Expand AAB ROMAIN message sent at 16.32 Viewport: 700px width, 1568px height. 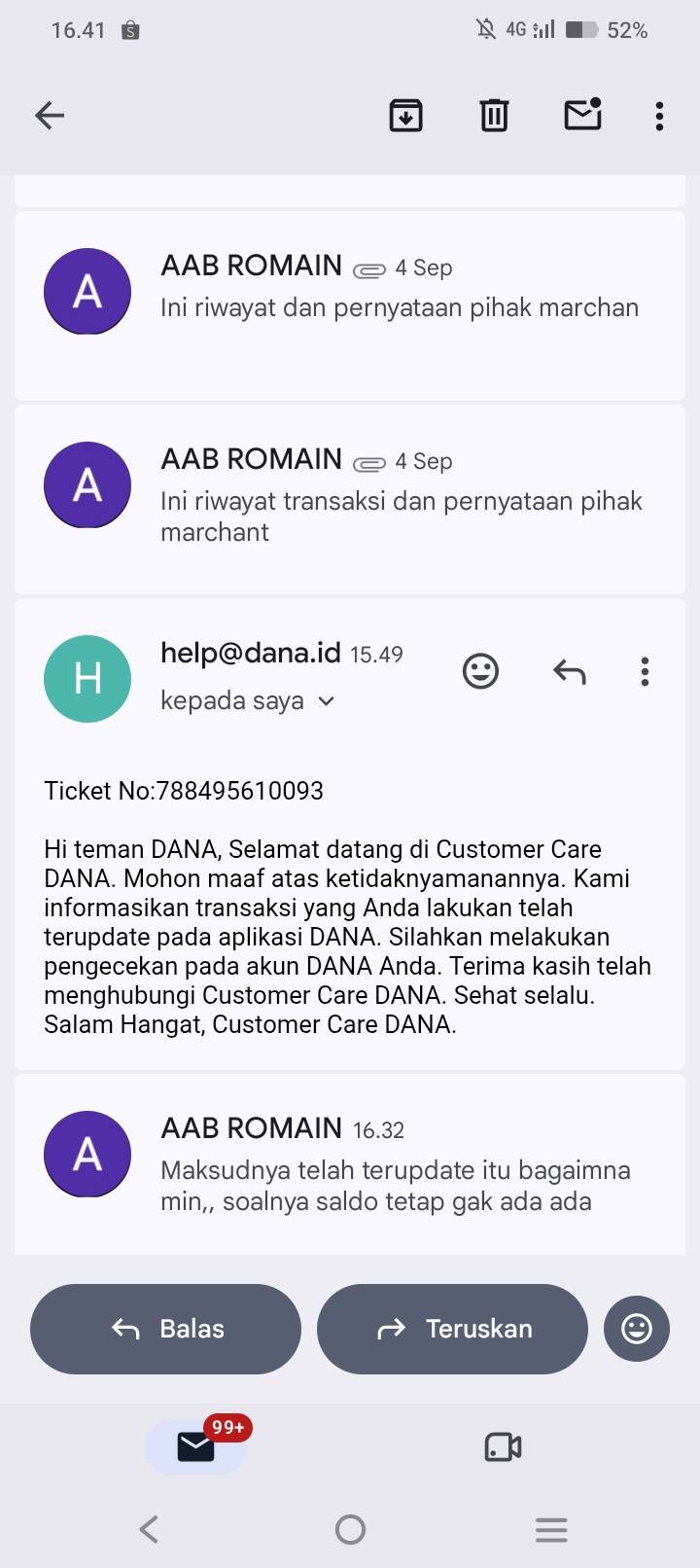tap(350, 1164)
